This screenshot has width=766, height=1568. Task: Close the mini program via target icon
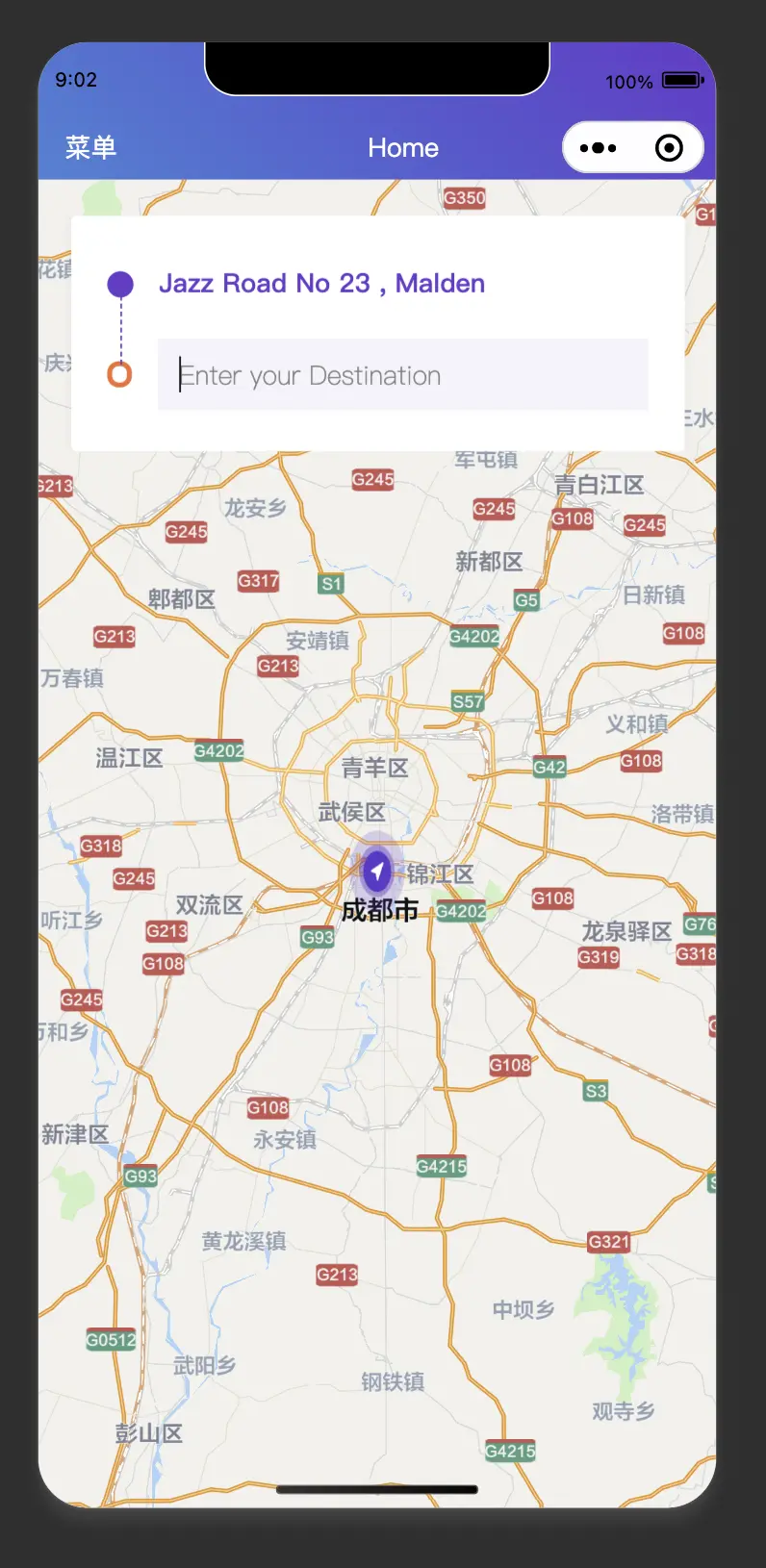click(x=669, y=148)
